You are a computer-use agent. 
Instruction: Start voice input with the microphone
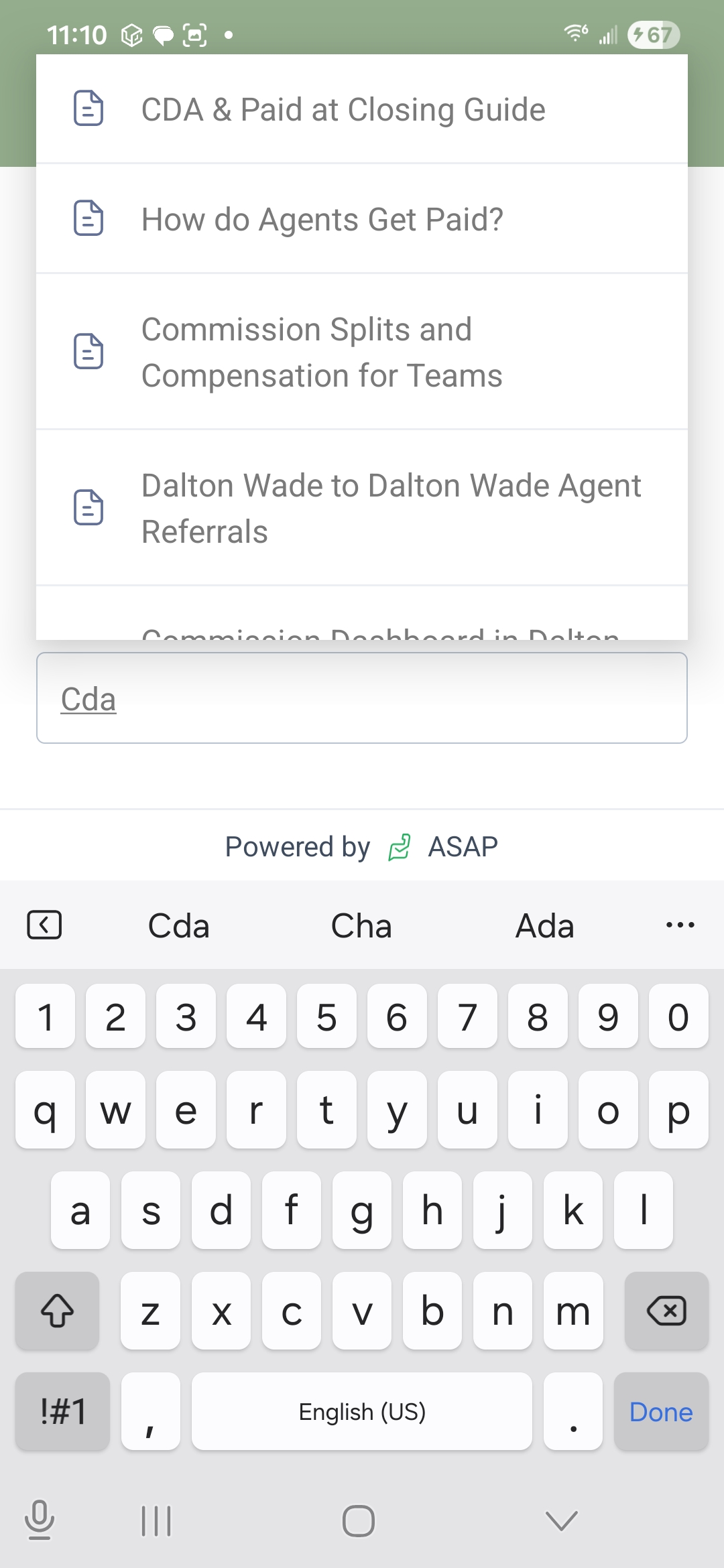[x=40, y=1520]
